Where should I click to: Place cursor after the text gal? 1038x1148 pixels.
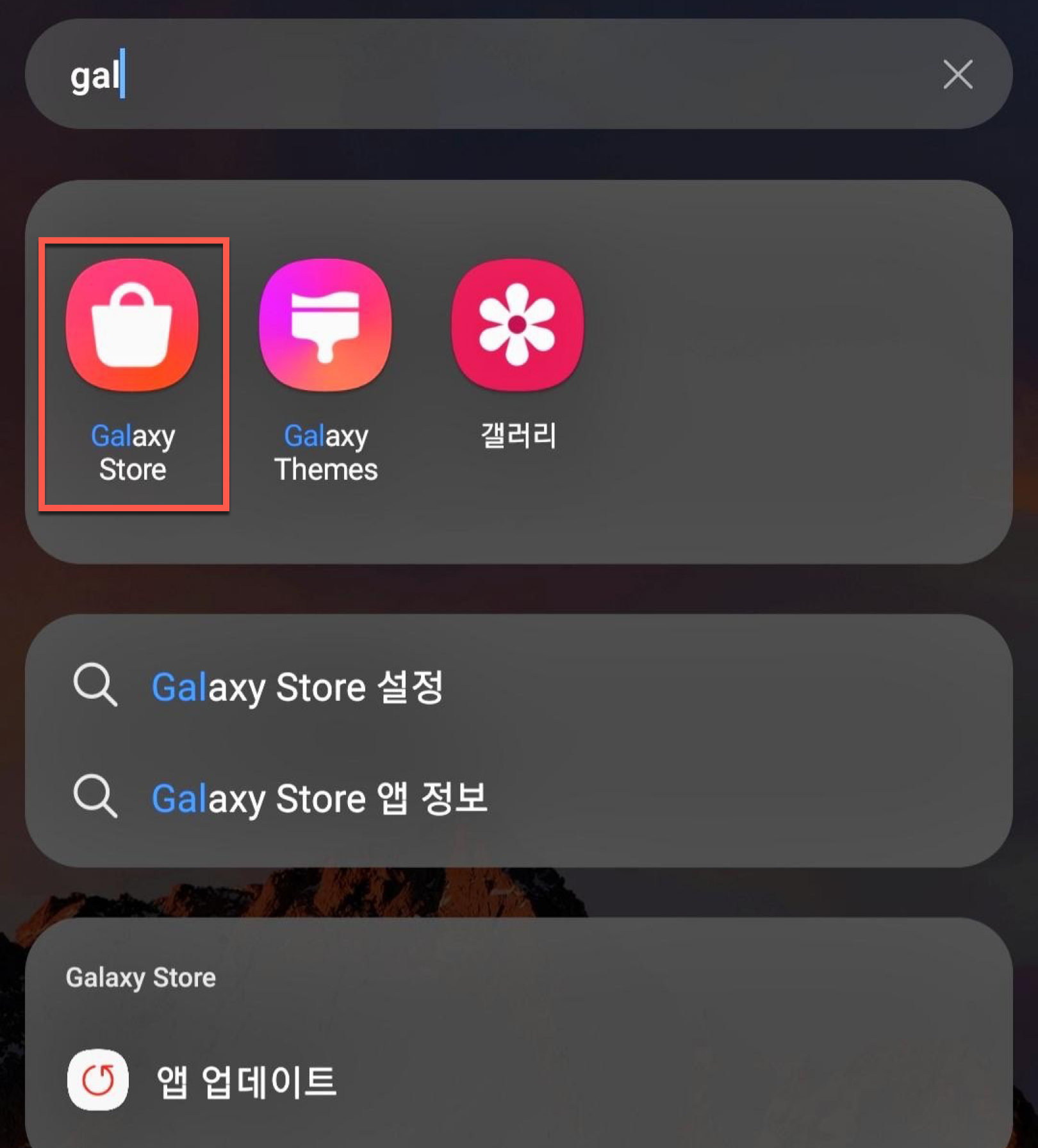[x=122, y=76]
